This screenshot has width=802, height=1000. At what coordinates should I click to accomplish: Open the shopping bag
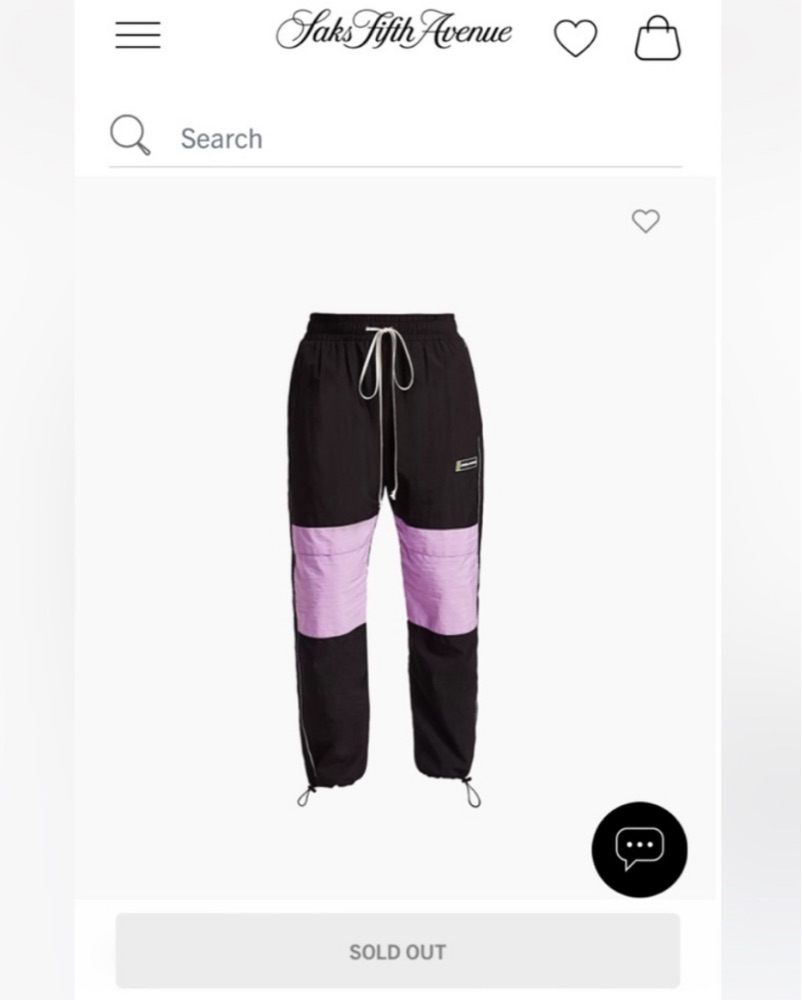pyautogui.click(x=657, y=39)
